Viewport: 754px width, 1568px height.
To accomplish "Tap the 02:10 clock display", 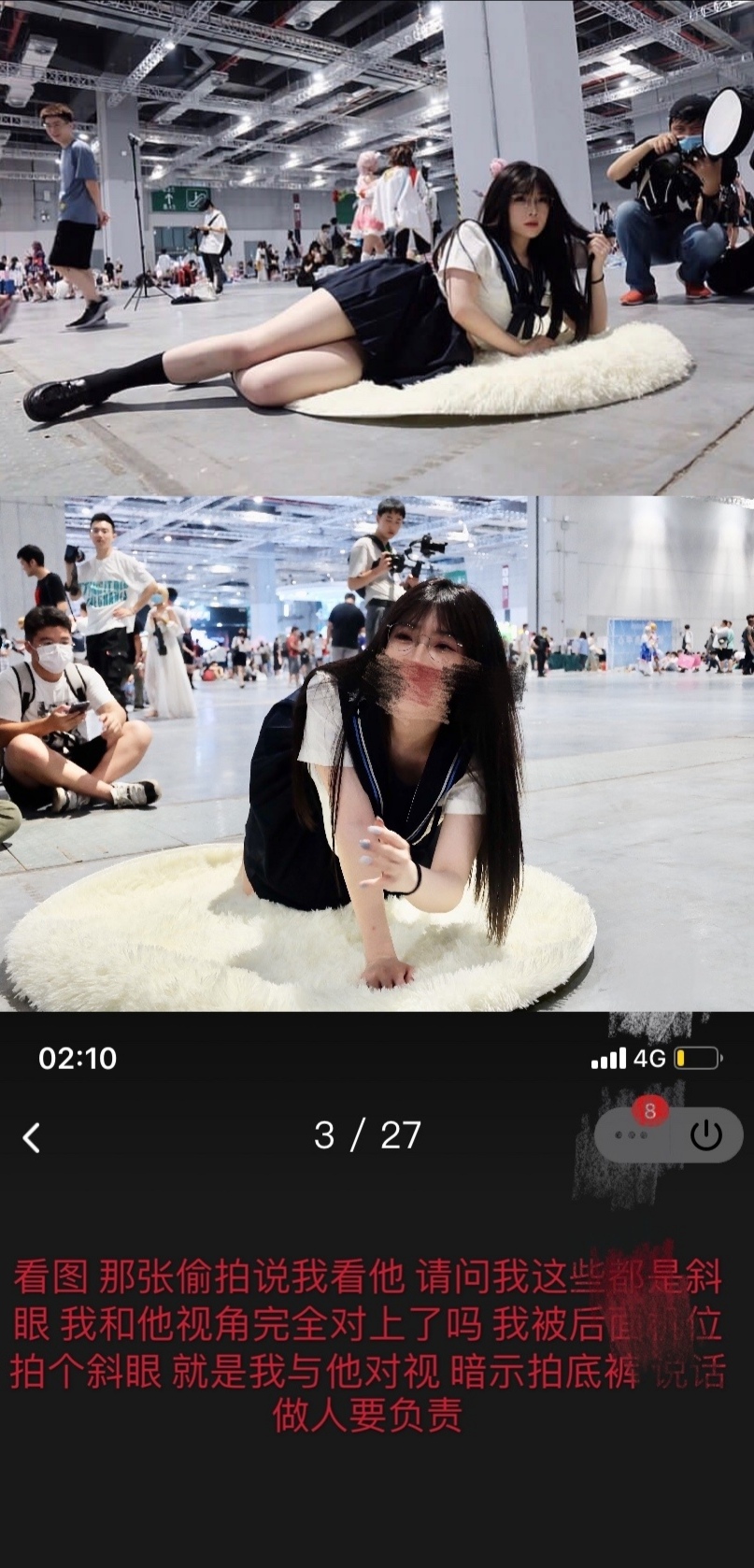I will [79, 1059].
